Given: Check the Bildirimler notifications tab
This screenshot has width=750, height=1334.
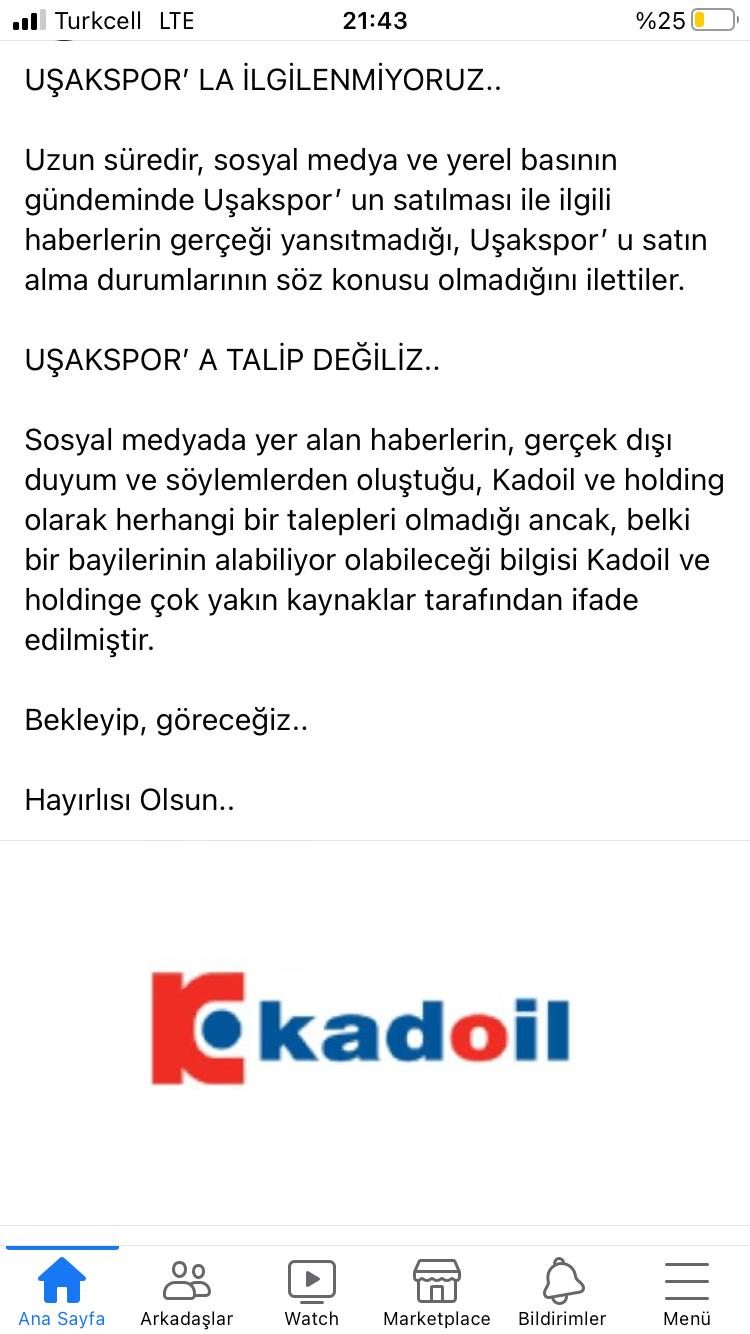Looking at the screenshot, I should coord(562,1290).
